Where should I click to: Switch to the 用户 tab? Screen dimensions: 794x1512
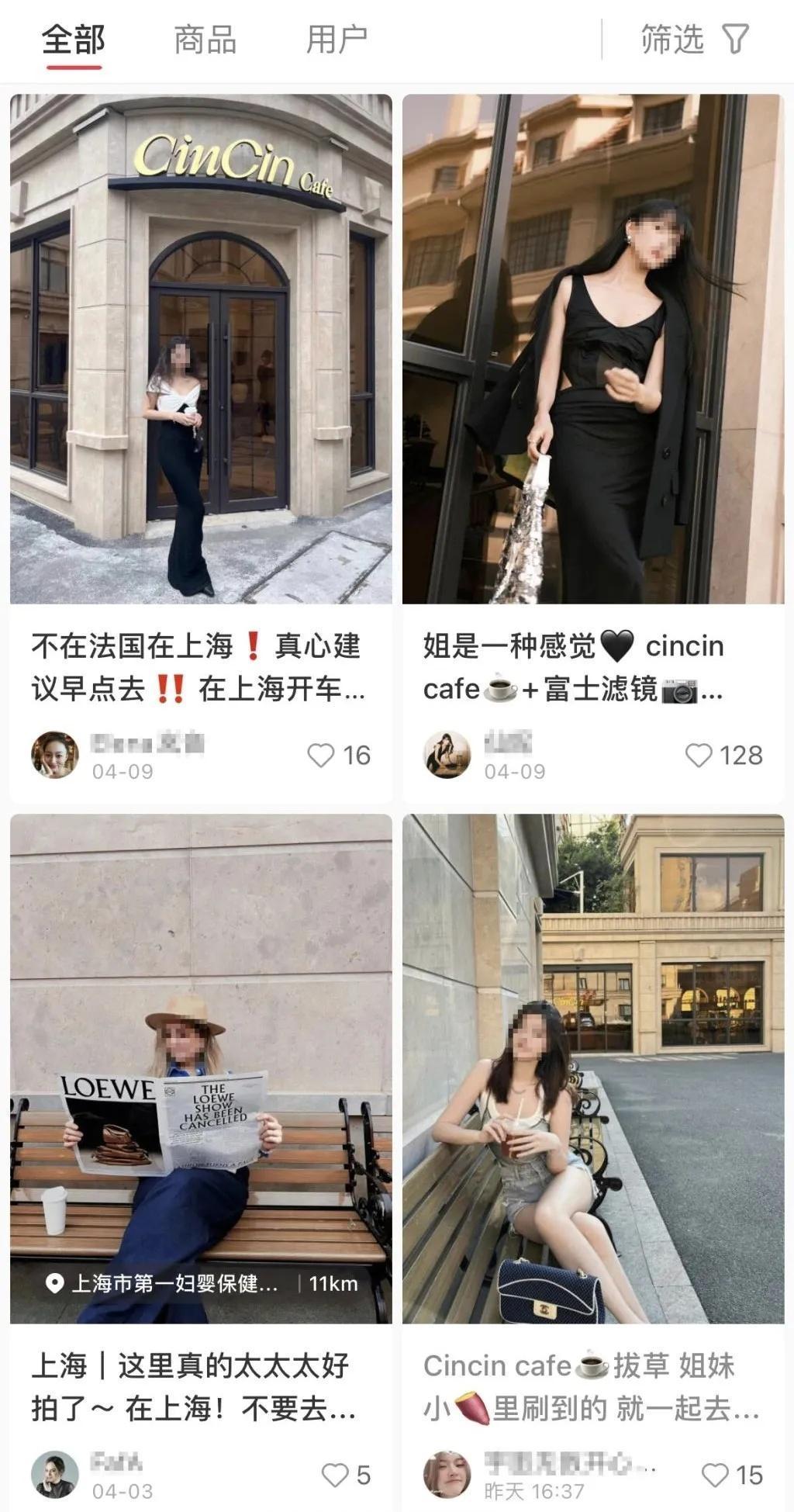point(337,40)
